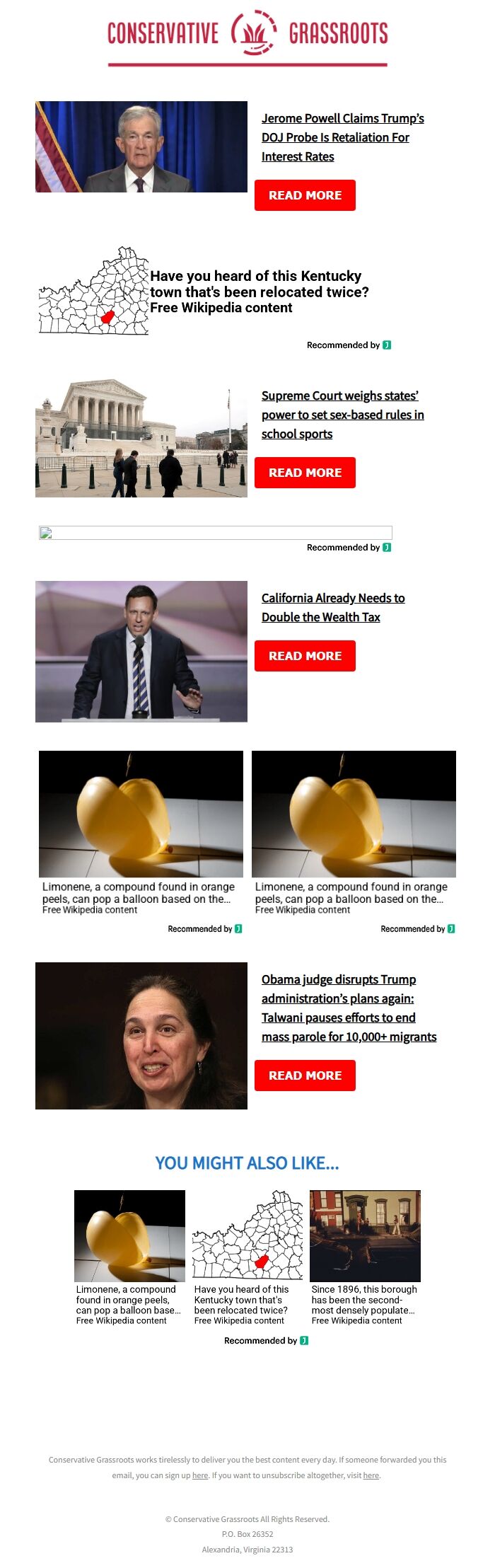The height and width of the screenshot is (1568, 495).
Task: Tap READ MORE under Obama judge article
Action: (305, 1076)
